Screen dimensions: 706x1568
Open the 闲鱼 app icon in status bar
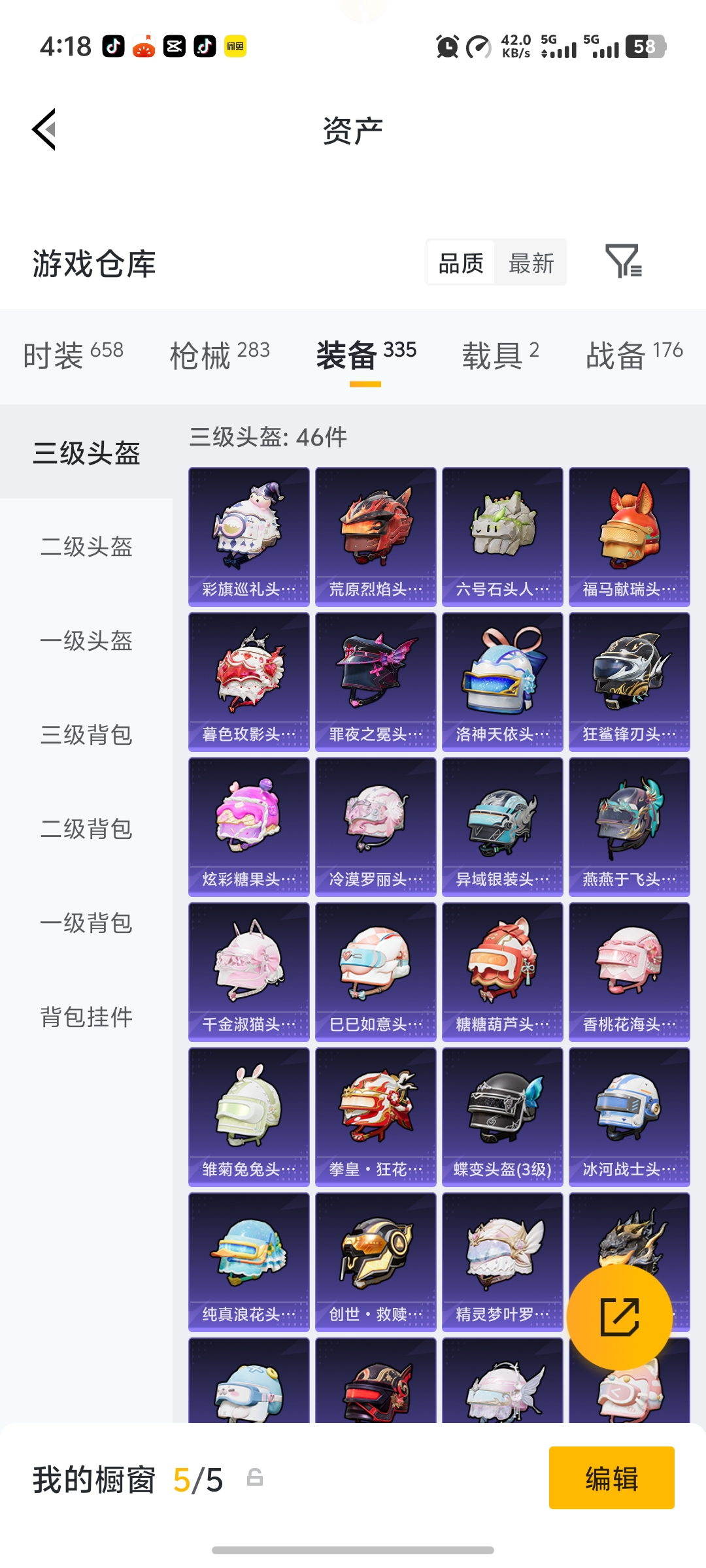(235, 47)
